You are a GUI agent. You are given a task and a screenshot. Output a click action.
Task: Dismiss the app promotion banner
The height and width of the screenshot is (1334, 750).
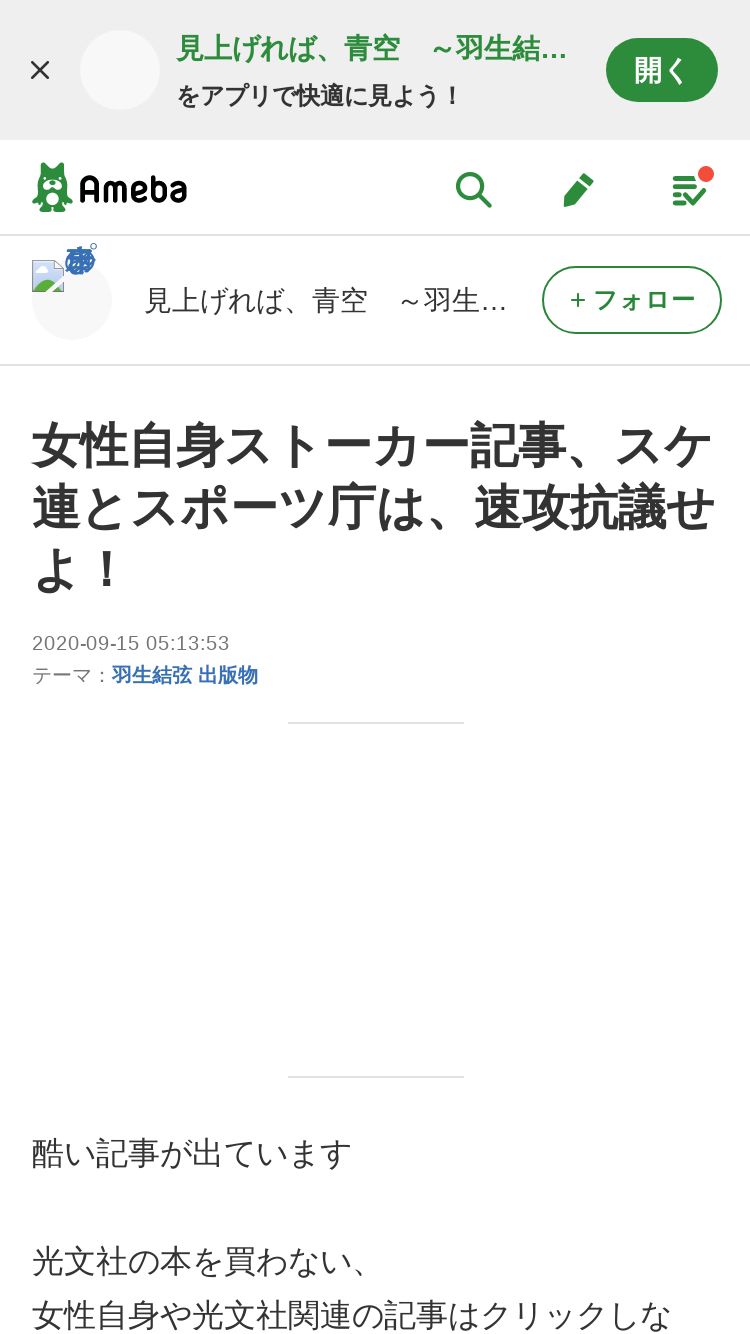[40, 70]
